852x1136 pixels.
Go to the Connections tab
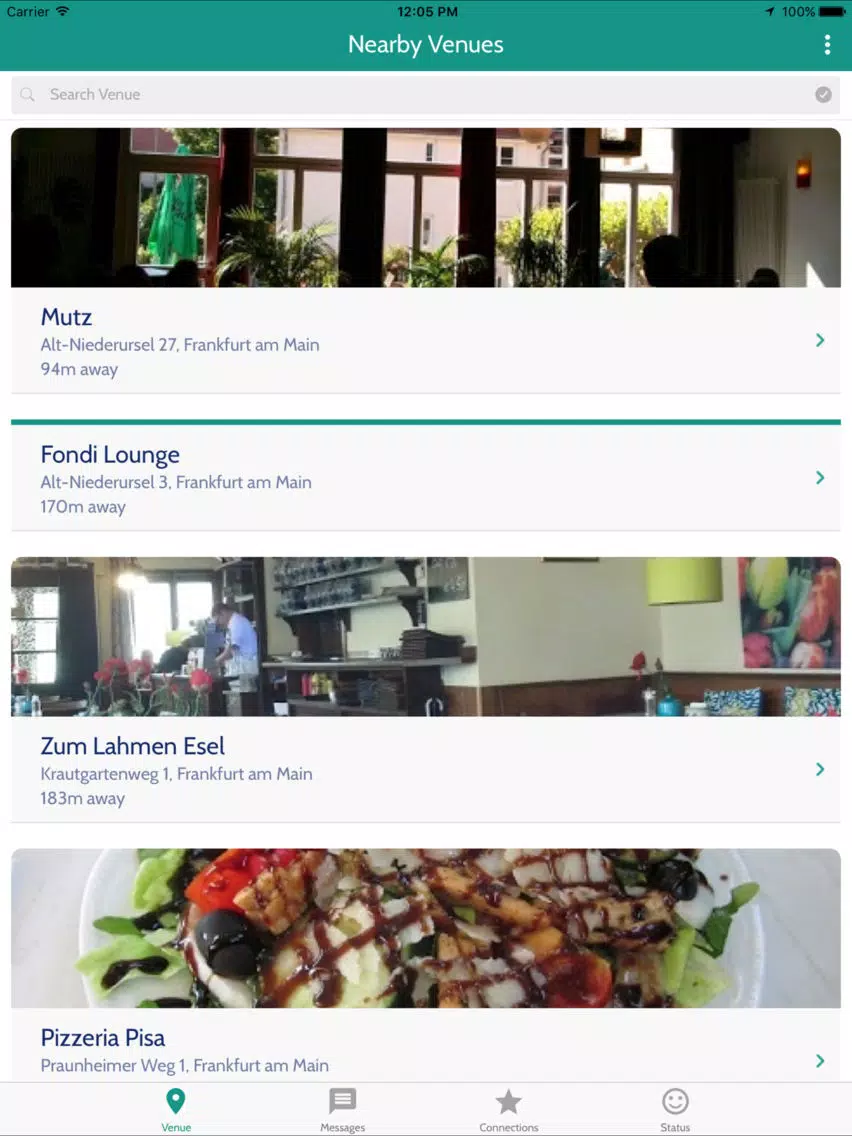click(509, 1110)
